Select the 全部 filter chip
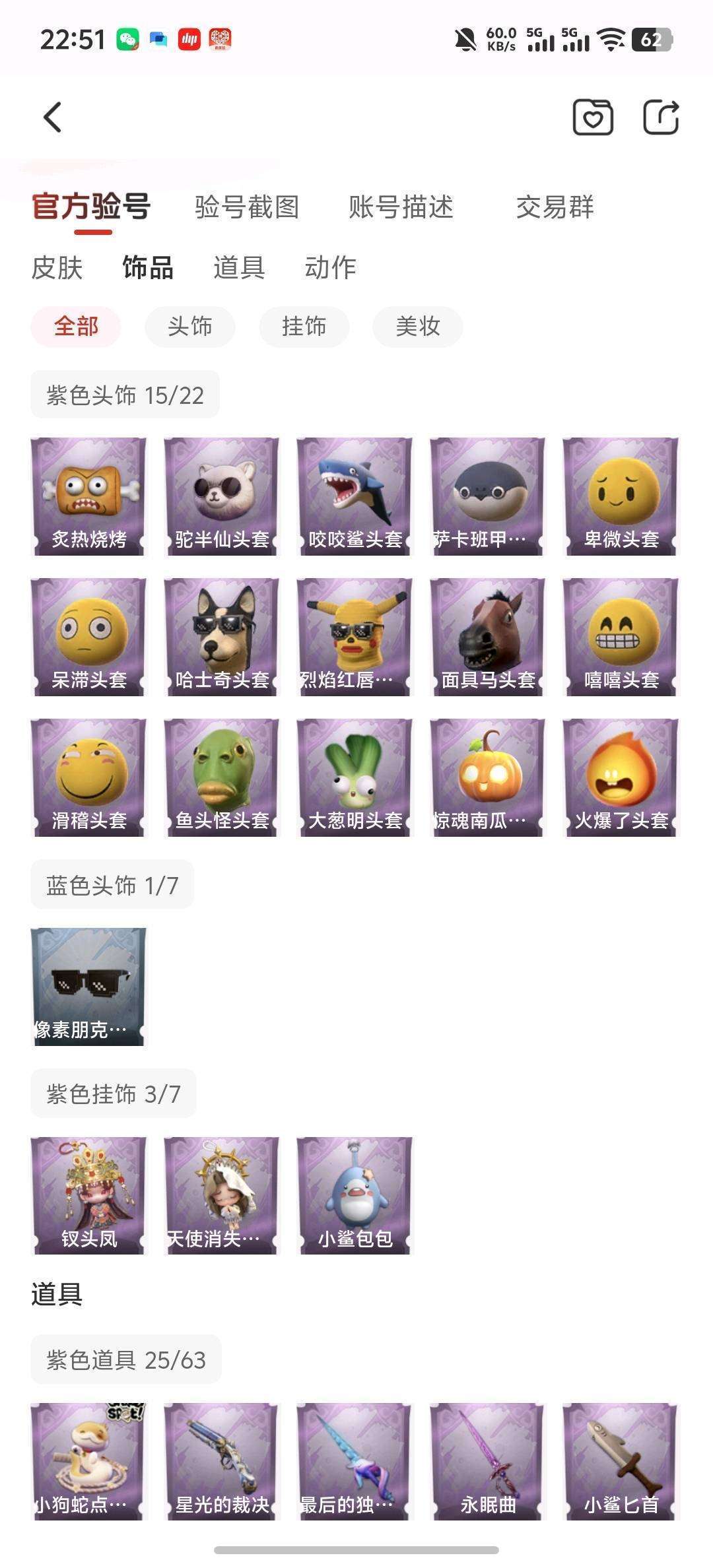The height and width of the screenshot is (1568, 713). click(x=76, y=327)
